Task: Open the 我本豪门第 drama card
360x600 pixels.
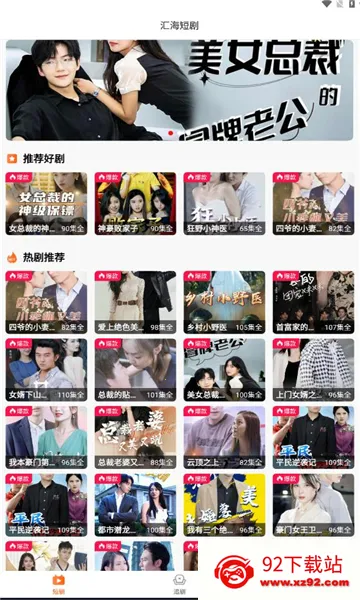Action: coord(46,437)
